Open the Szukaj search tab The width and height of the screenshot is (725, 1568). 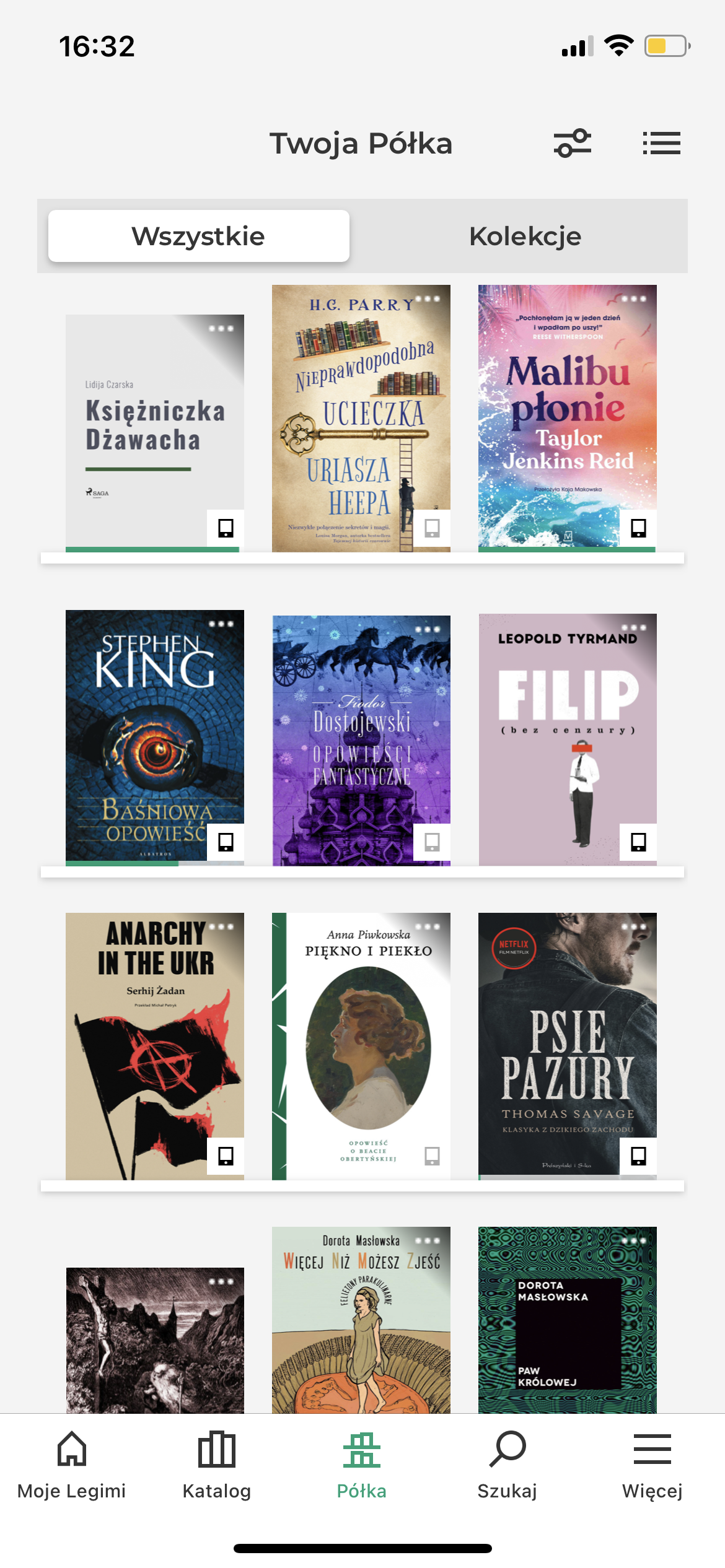point(507,1465)
